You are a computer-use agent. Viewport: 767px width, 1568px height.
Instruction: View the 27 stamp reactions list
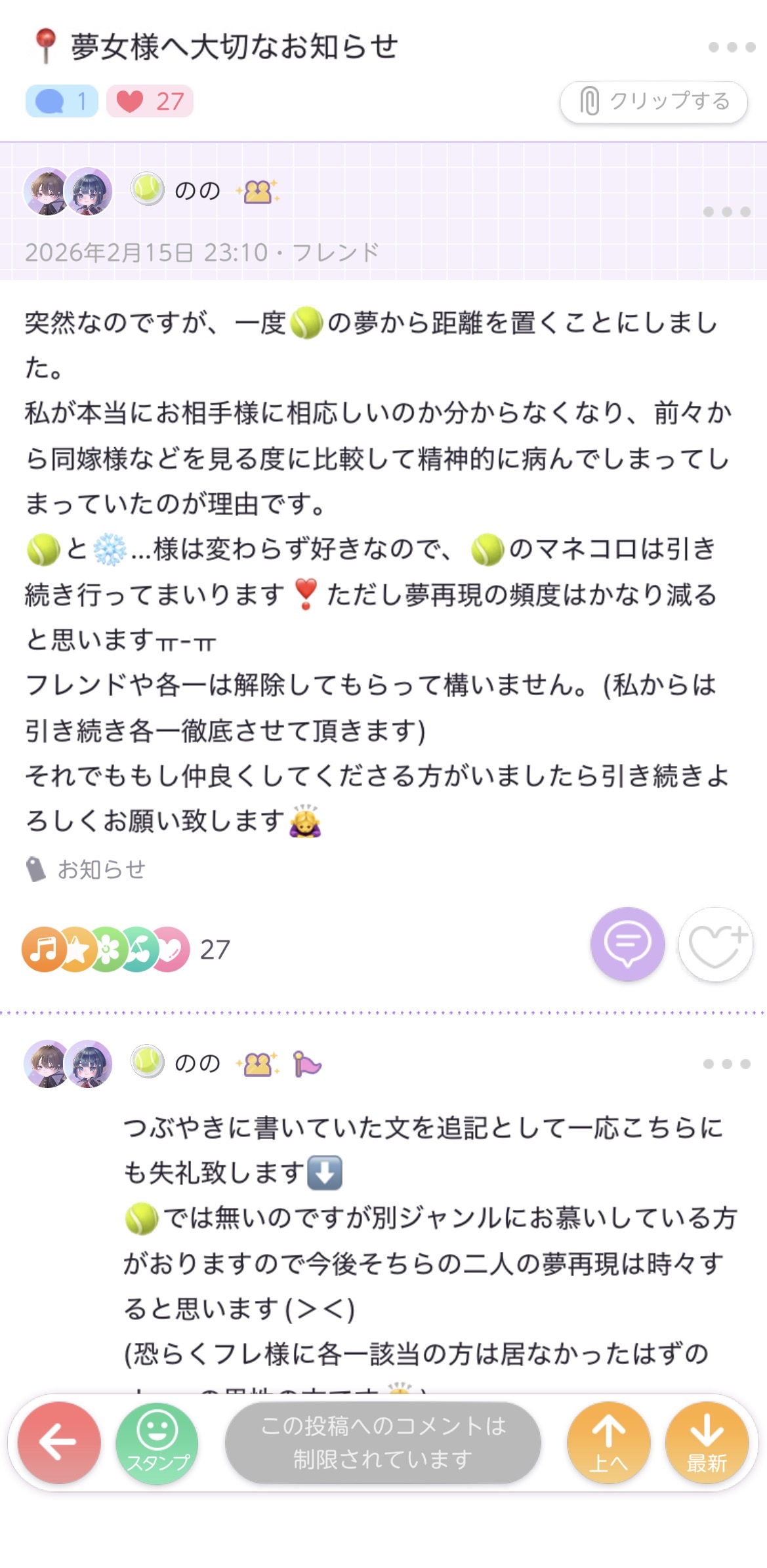pos(125,949)
